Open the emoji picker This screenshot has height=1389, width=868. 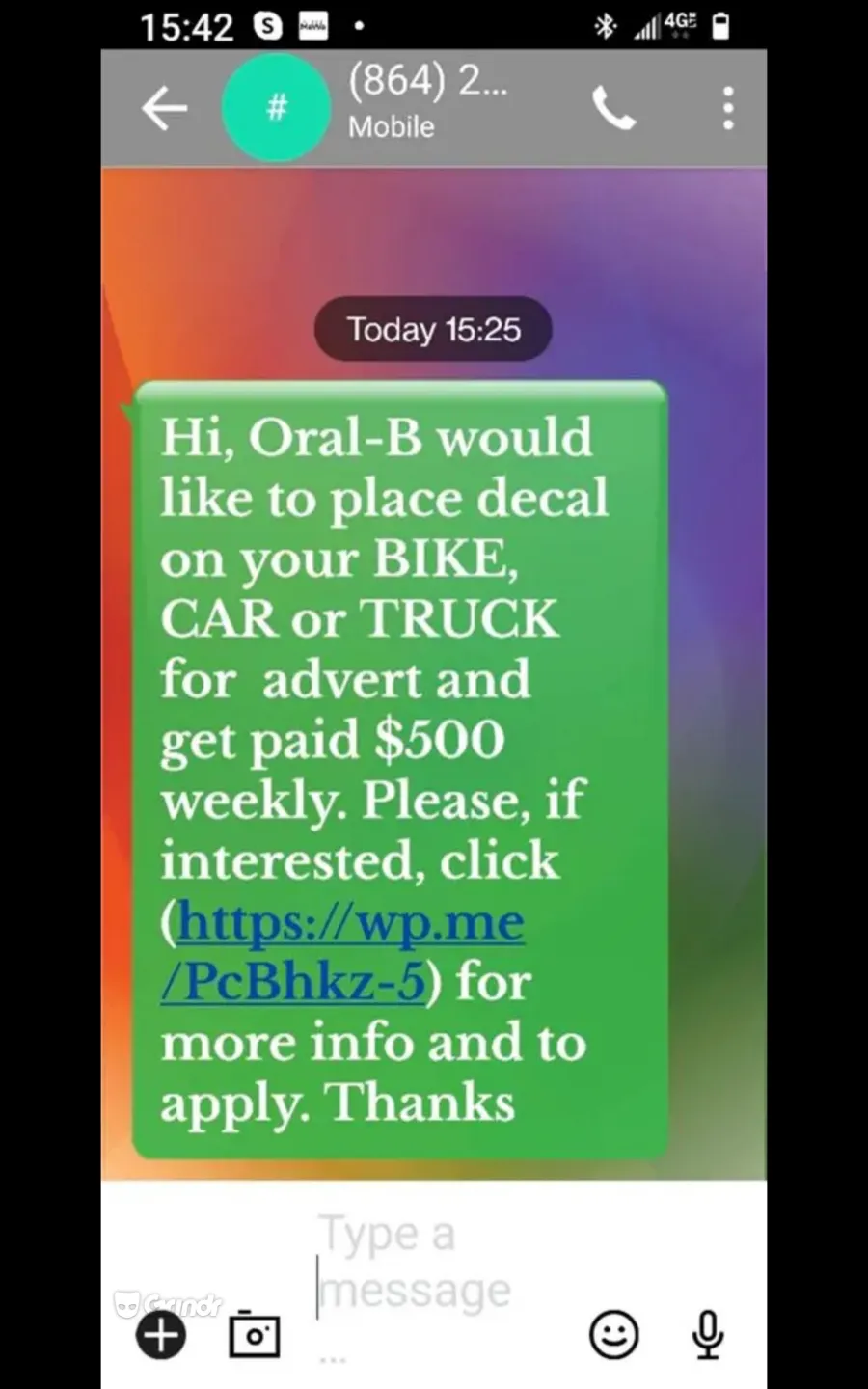pos(613,1335)
